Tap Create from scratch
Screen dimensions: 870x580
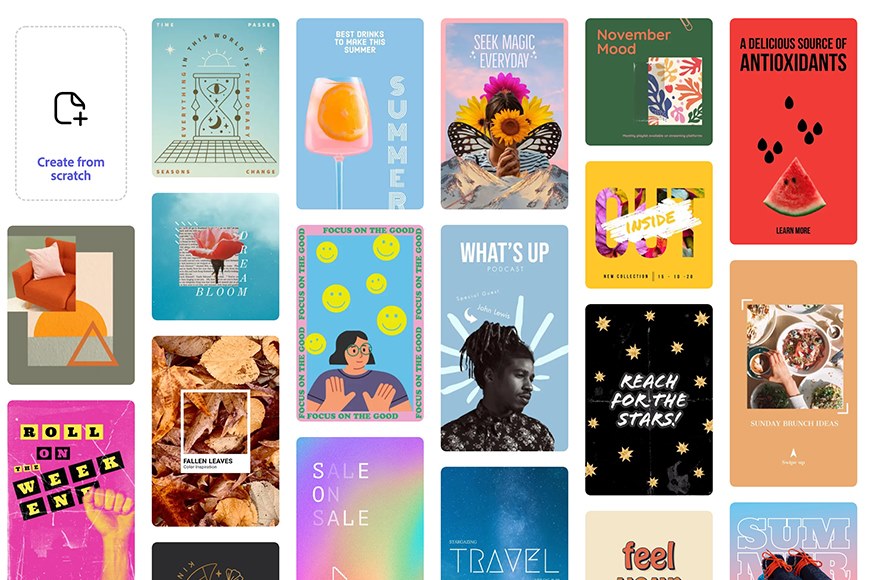tap(71, 114)
